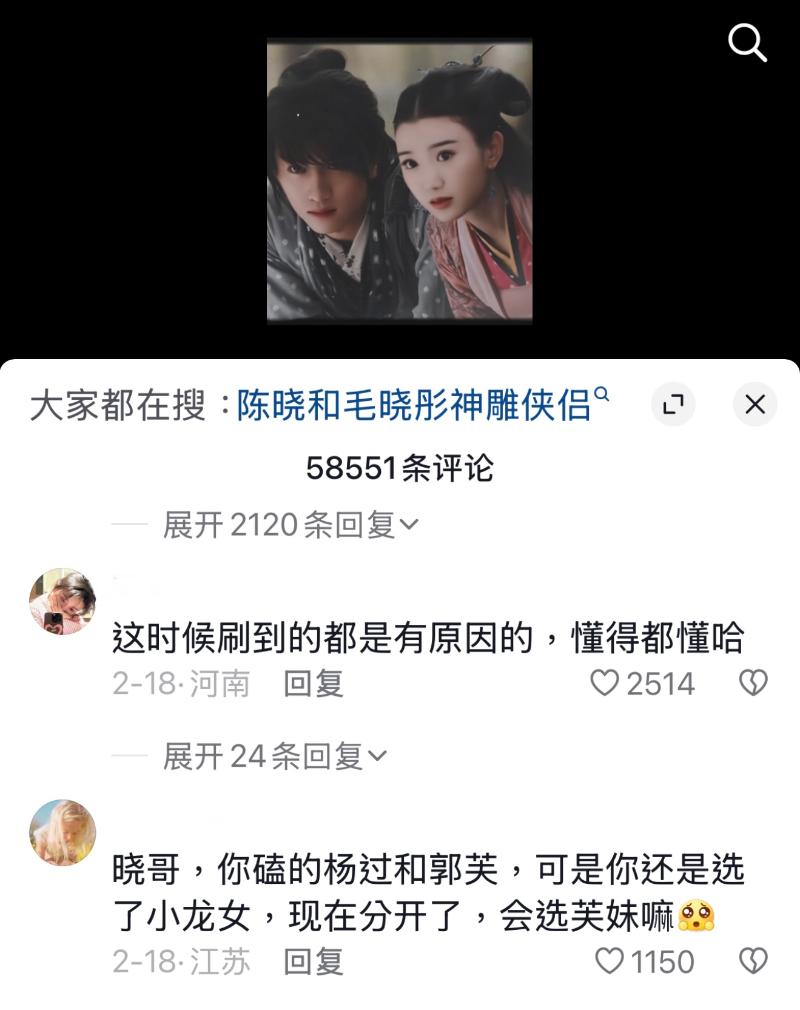Dislike the comment with 1150 likes
Image resolution: width=800 pixels, height=1010 pixels.
752,962
